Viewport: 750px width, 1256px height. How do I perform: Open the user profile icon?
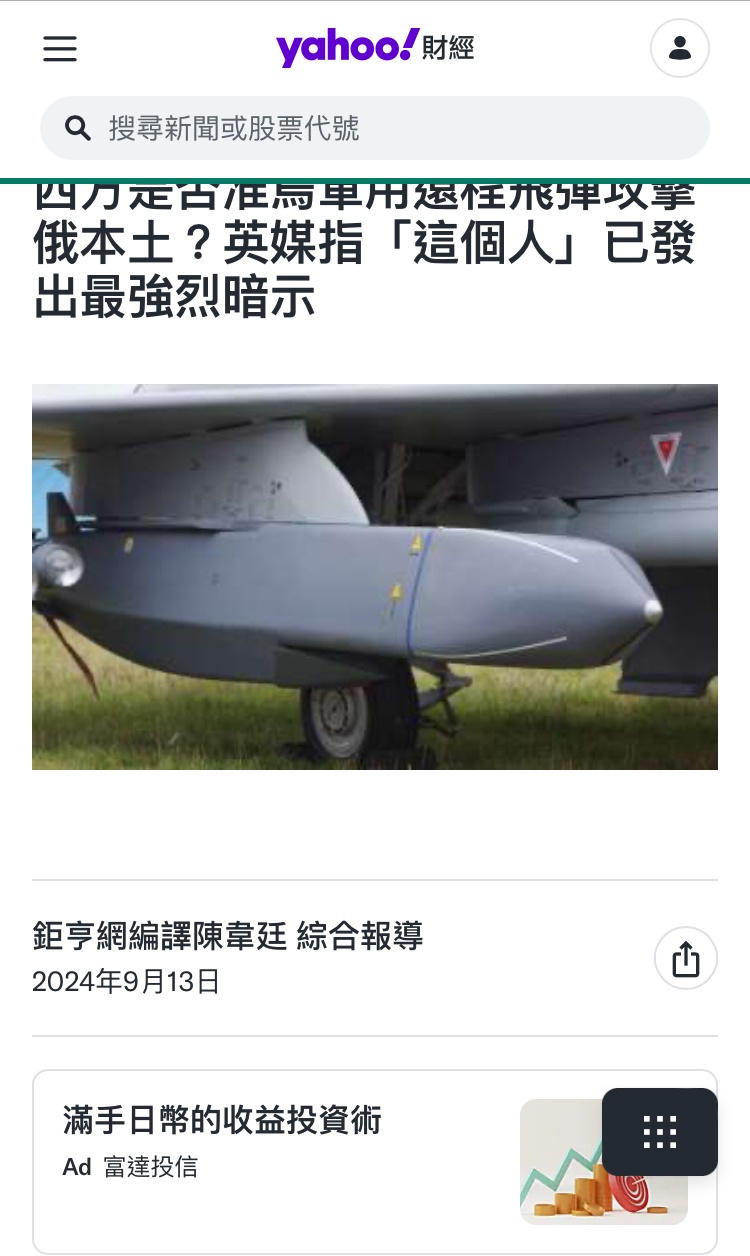point(680,48)
